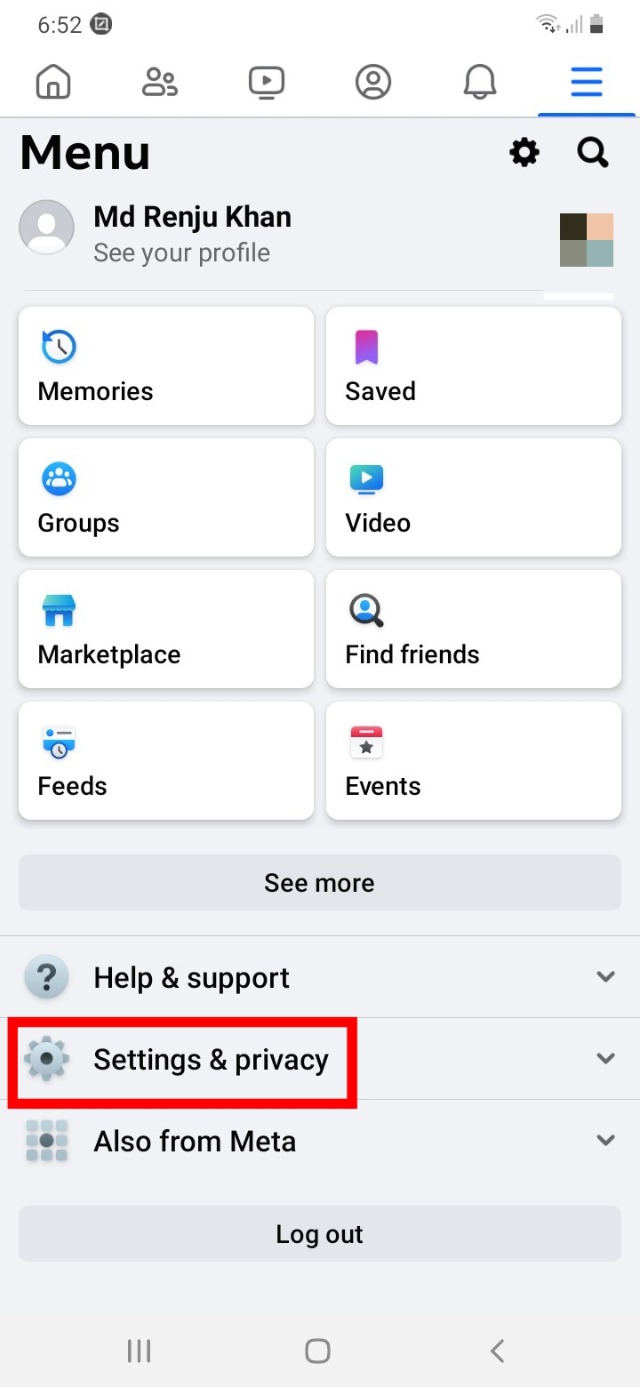Tap the Log out button
The height and width of the screenshot is (1387, 640).
tap(320, 1234)
